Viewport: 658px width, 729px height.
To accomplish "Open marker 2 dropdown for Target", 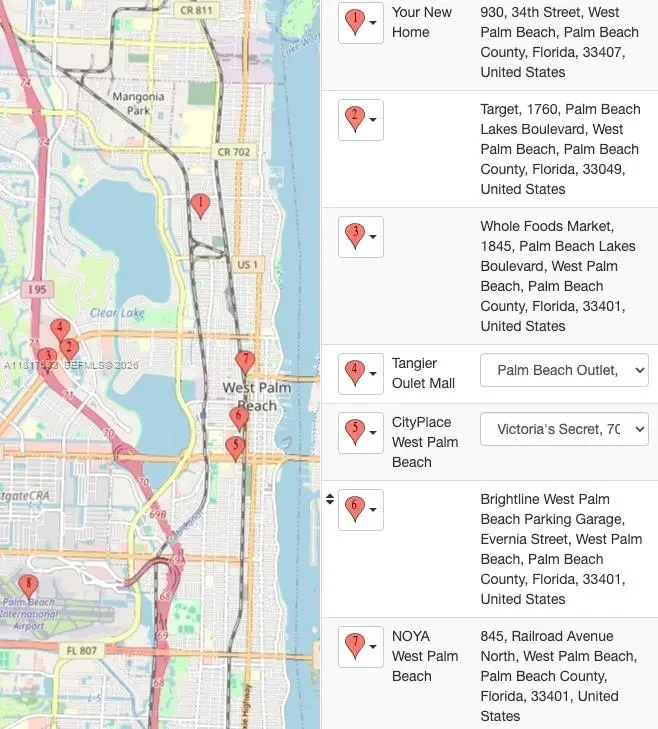I will click(x=361, y=120).
